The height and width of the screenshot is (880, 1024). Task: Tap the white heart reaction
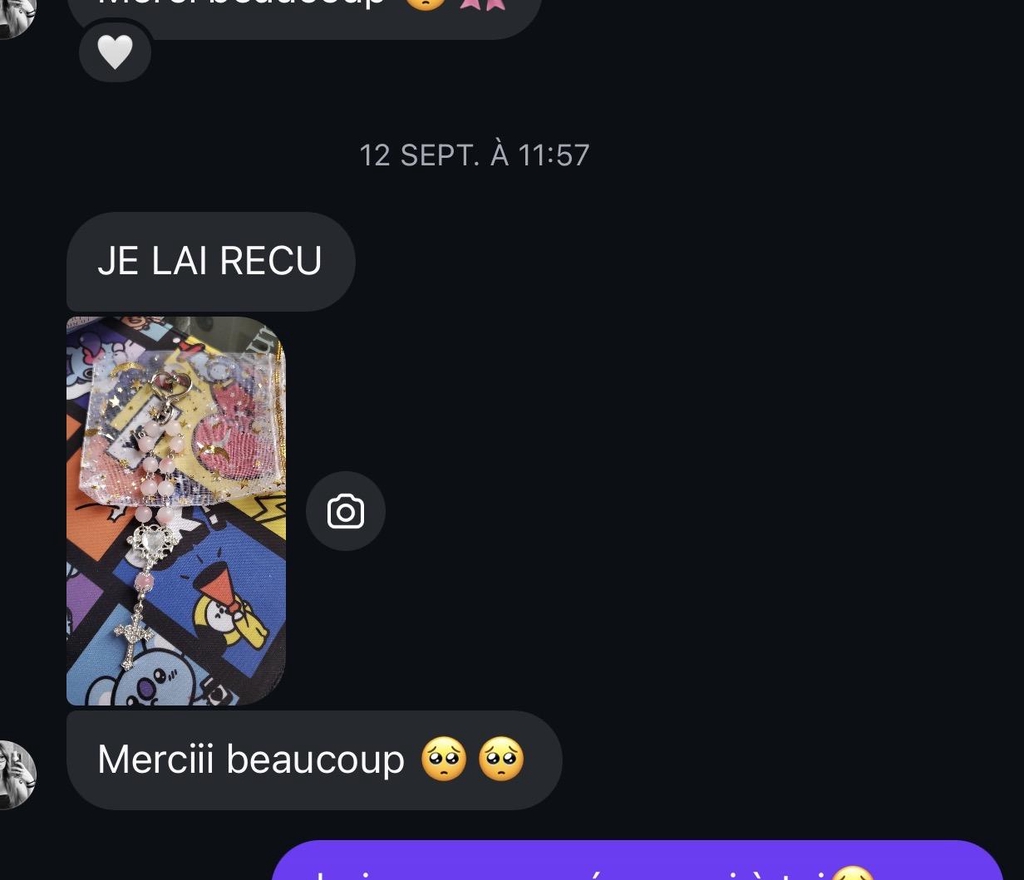click(x=115, y=50)
